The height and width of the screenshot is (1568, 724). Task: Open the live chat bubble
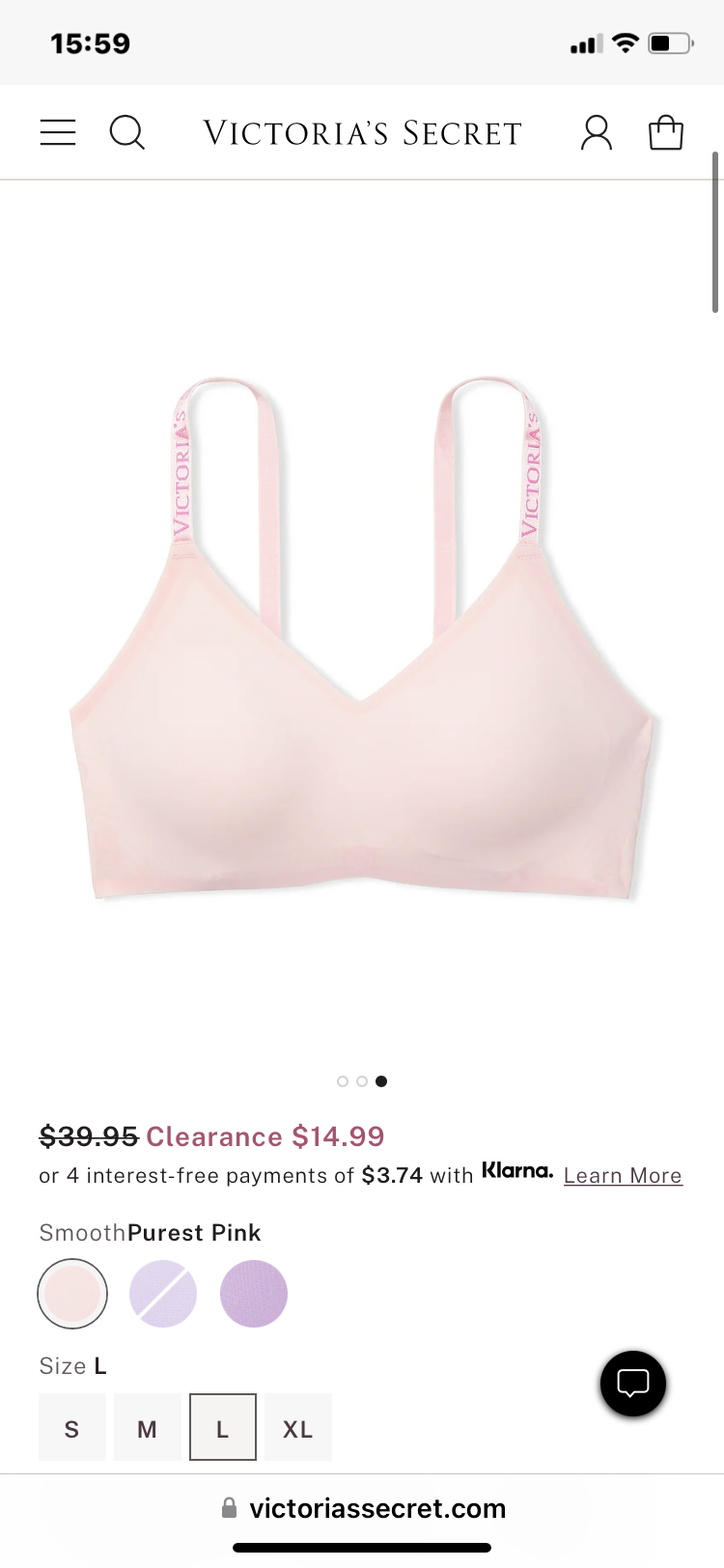click(633, 1384)
